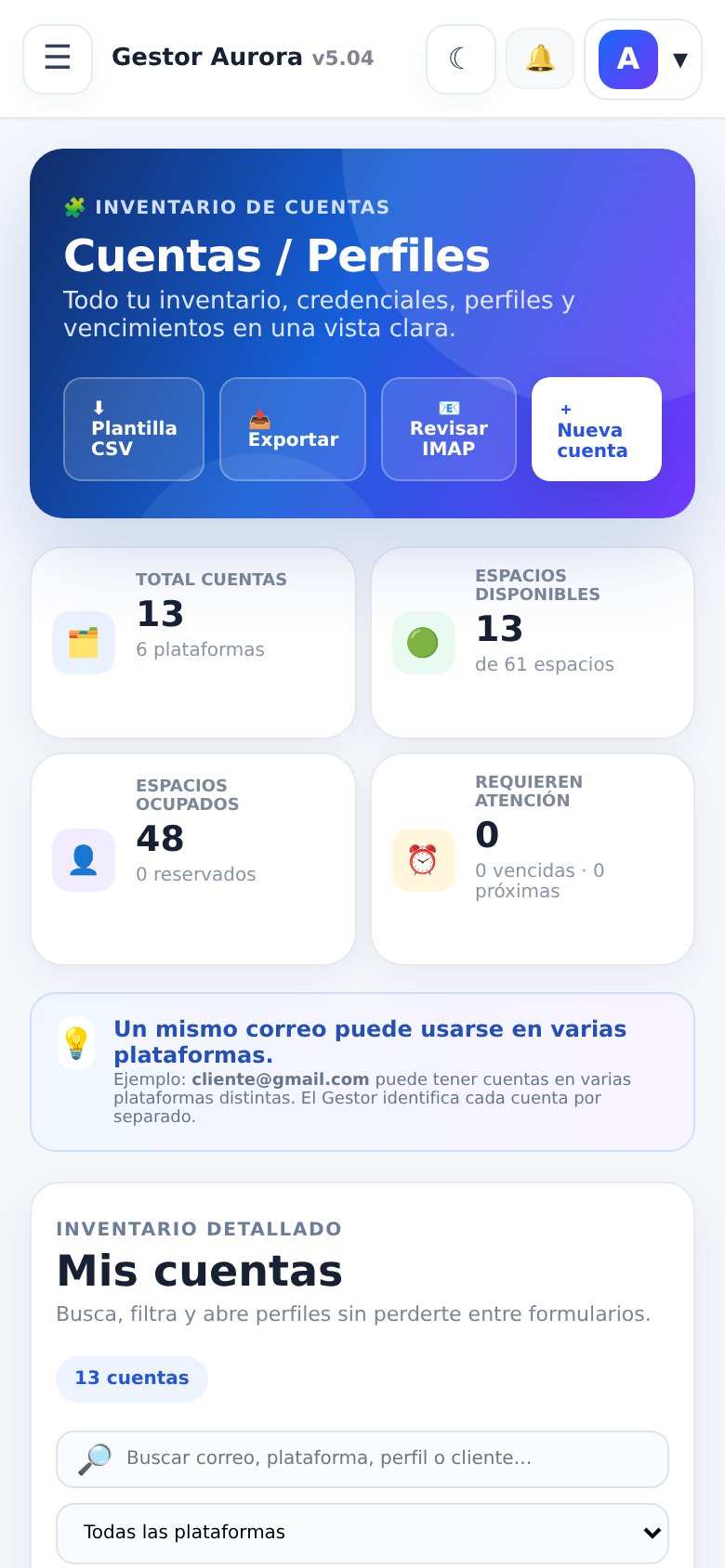Toggle dark mode with the moon icon

461,59
